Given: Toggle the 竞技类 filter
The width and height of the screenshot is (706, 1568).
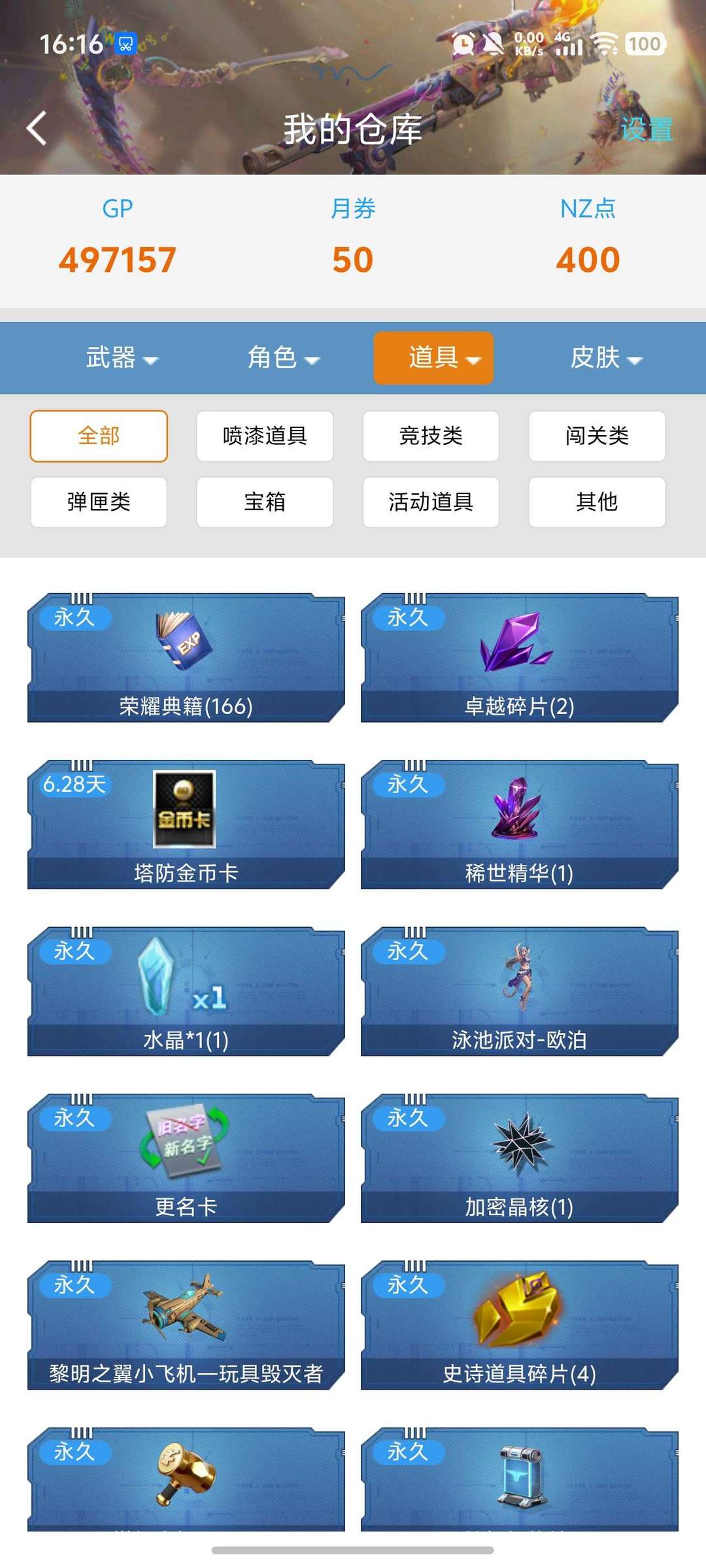Looking at the screenshot, I should [x=431, y=436].
